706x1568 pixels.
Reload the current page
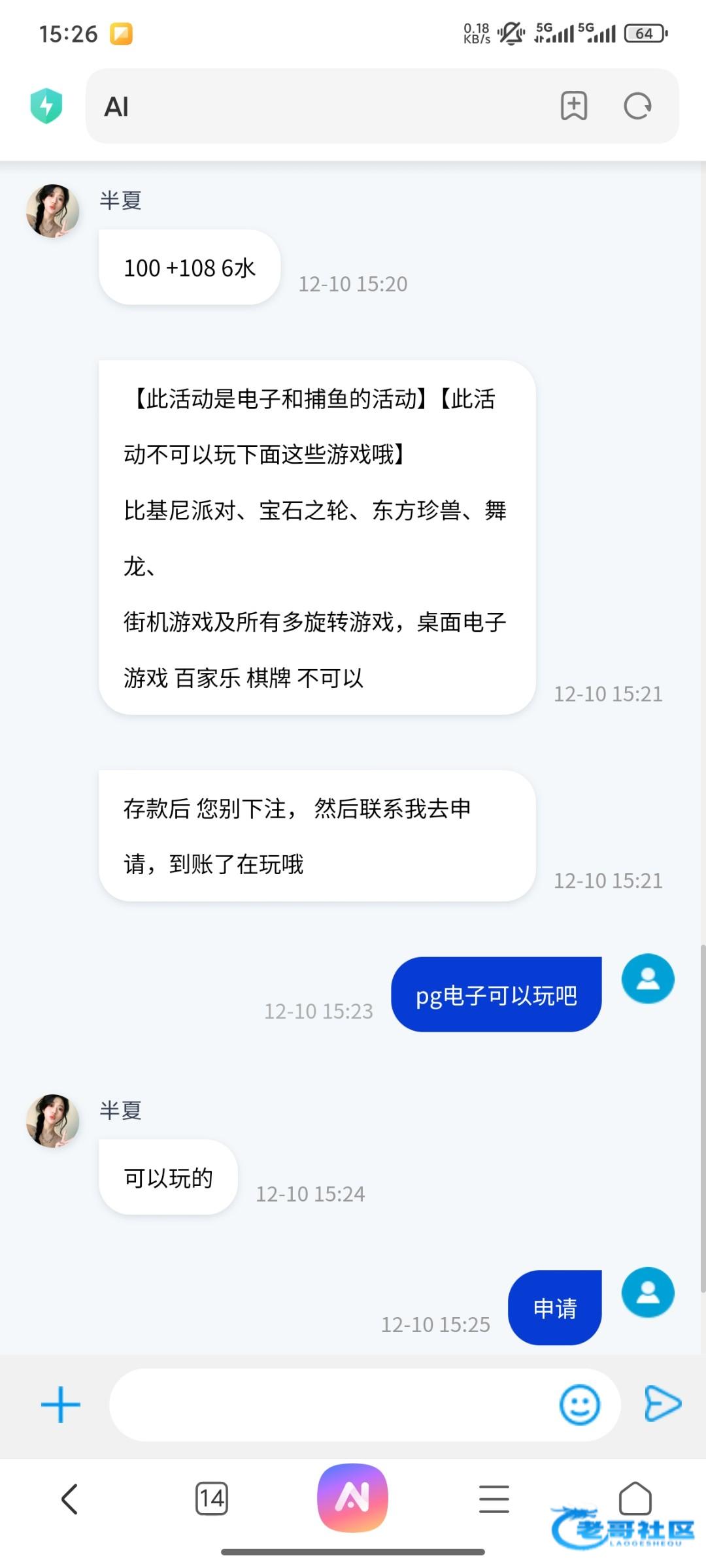(637, 106)
